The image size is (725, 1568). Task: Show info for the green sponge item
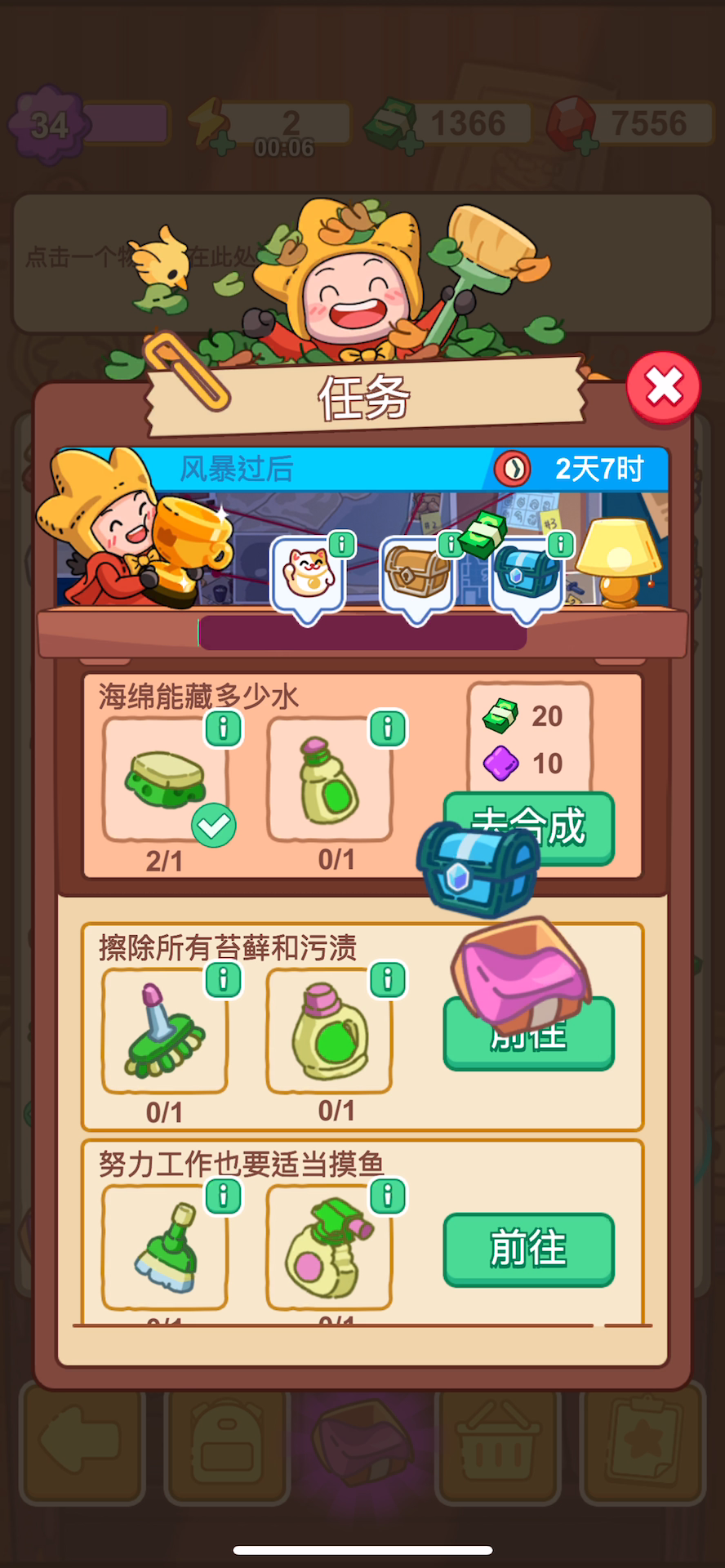pyautogui.click(x=224, y=728)
